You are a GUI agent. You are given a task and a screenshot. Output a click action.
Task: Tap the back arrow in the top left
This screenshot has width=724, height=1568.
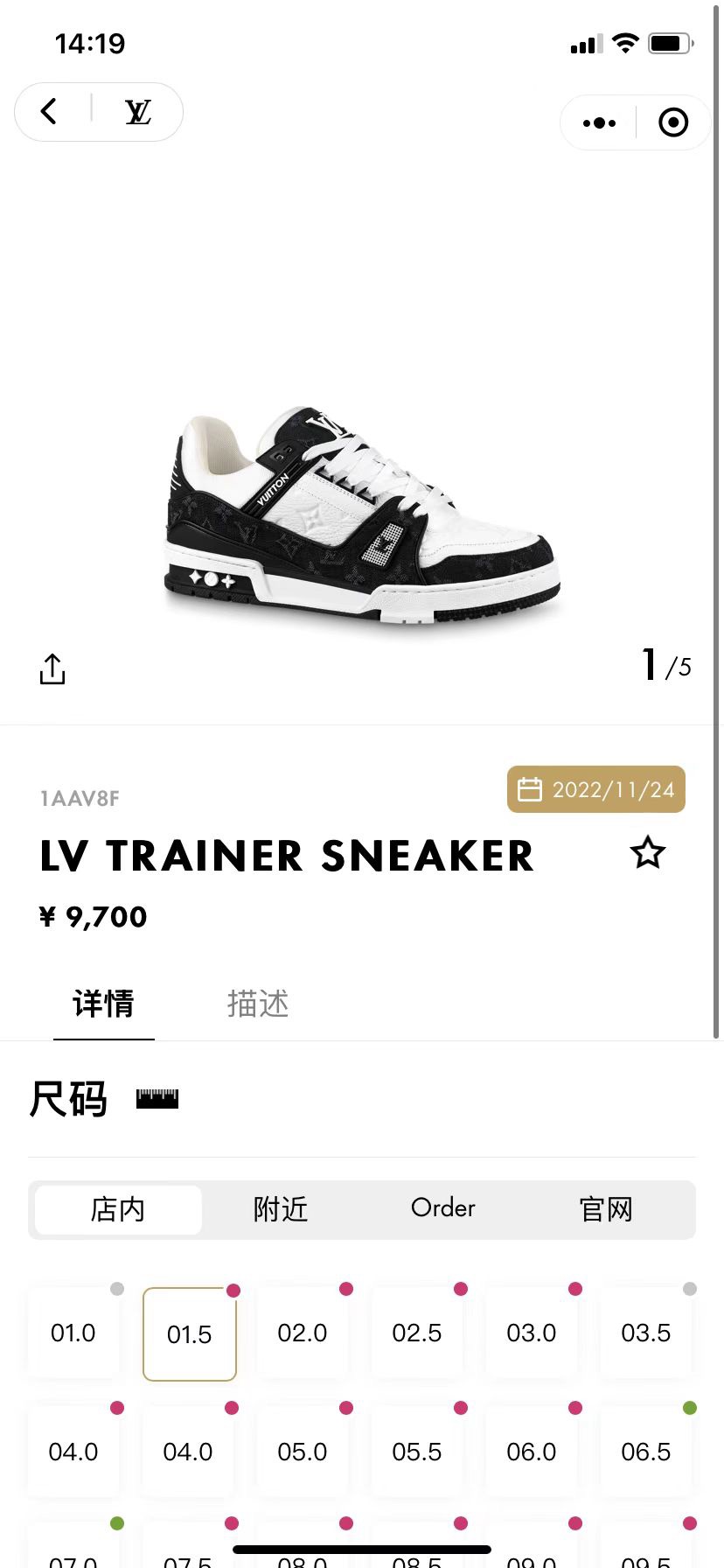(47, 112)
